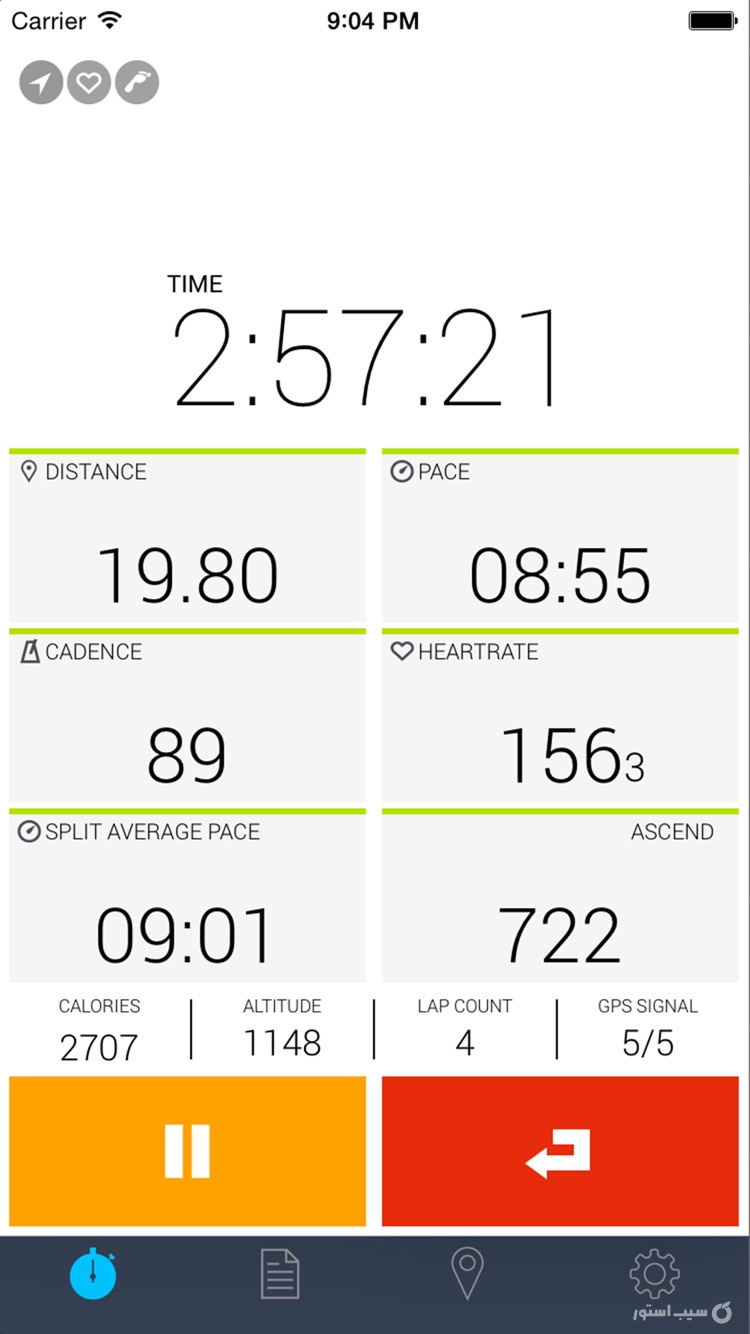This screenshot has width=750, height=1334.
Task: Open the settings gear tab
Action: point(654,1274)
